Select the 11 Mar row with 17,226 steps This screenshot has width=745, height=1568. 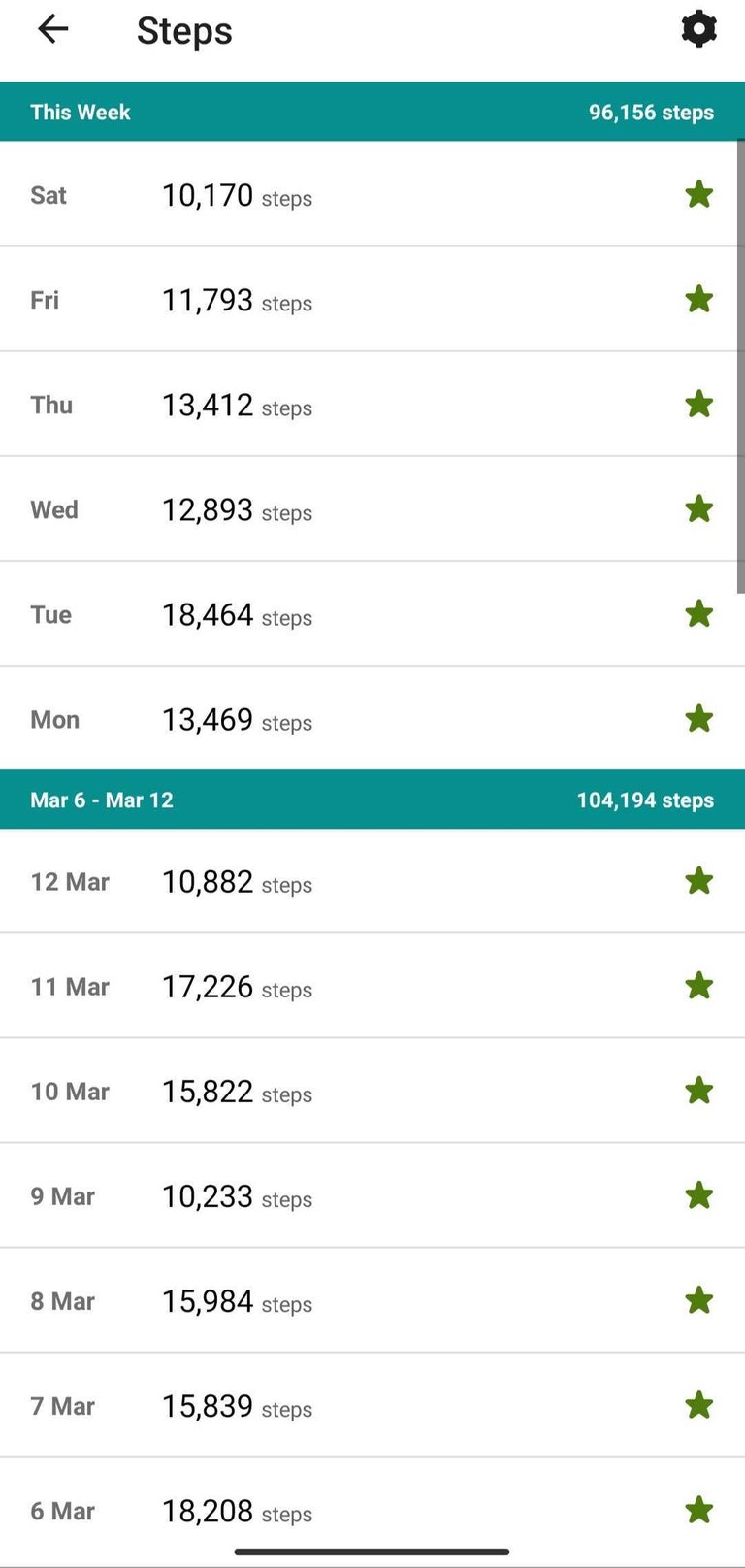tap(372, 986)
